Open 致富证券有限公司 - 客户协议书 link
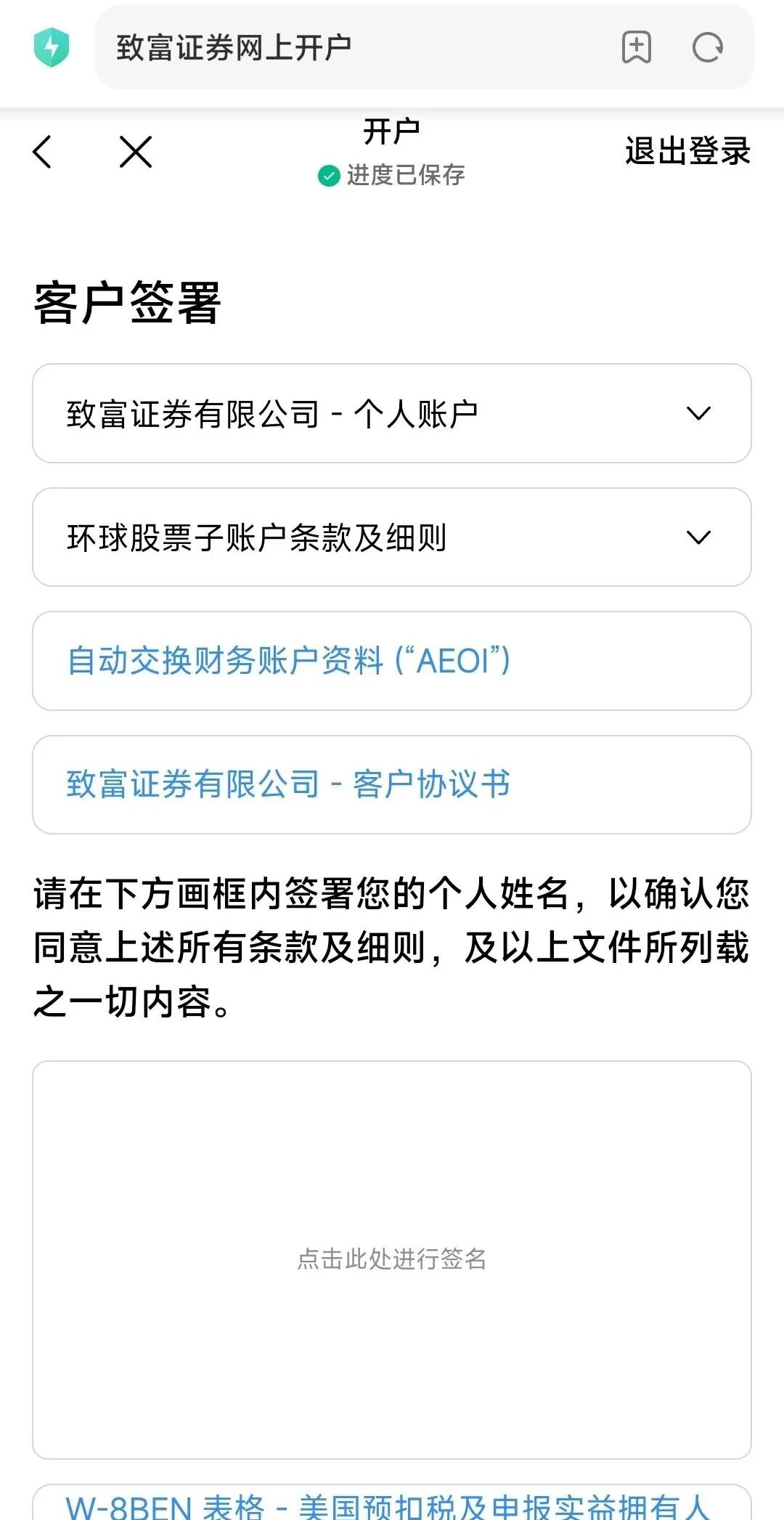The width and height of the screenshot is (784, 1520). pos(289,784)
